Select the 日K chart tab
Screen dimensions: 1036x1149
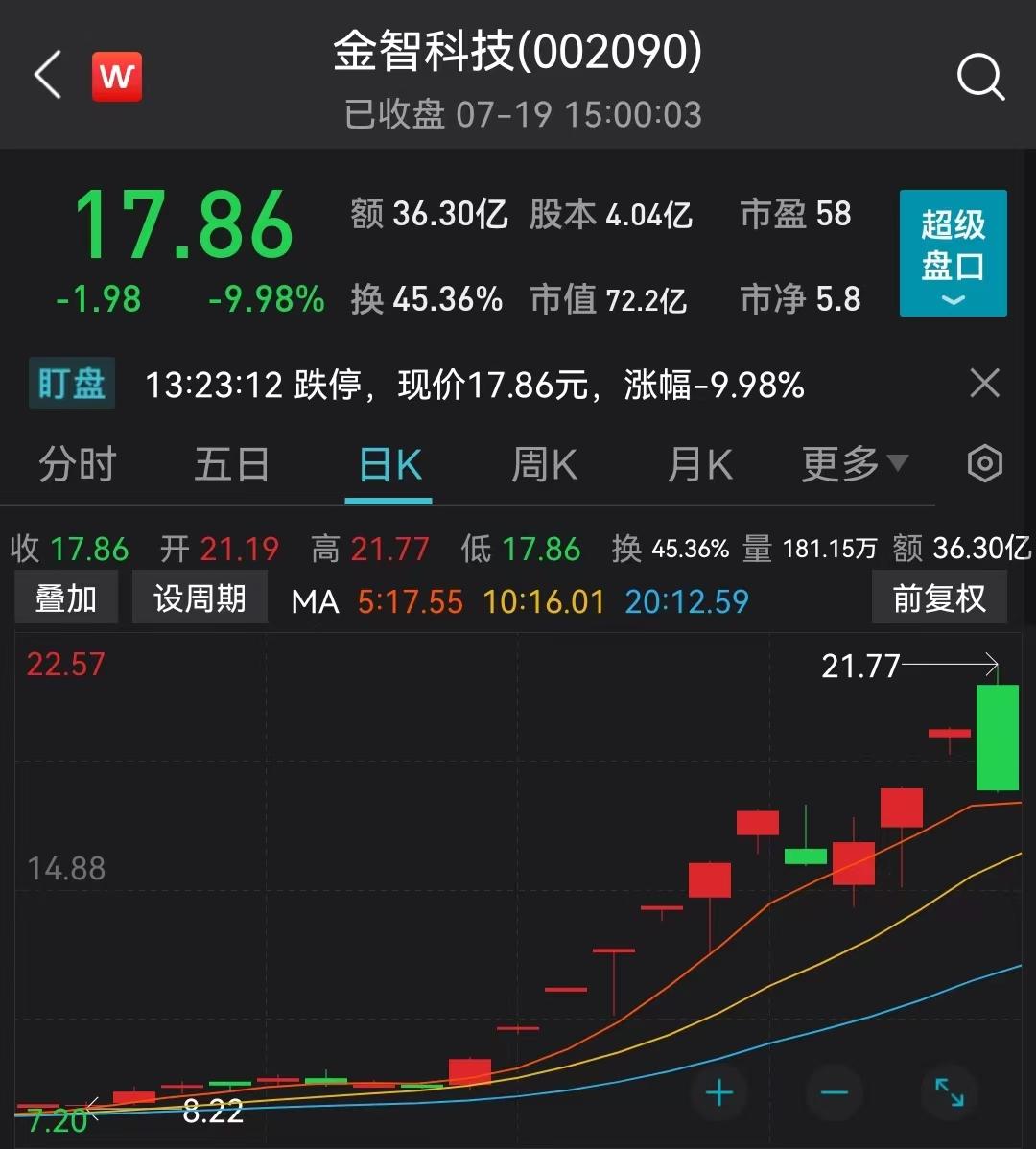388,465
